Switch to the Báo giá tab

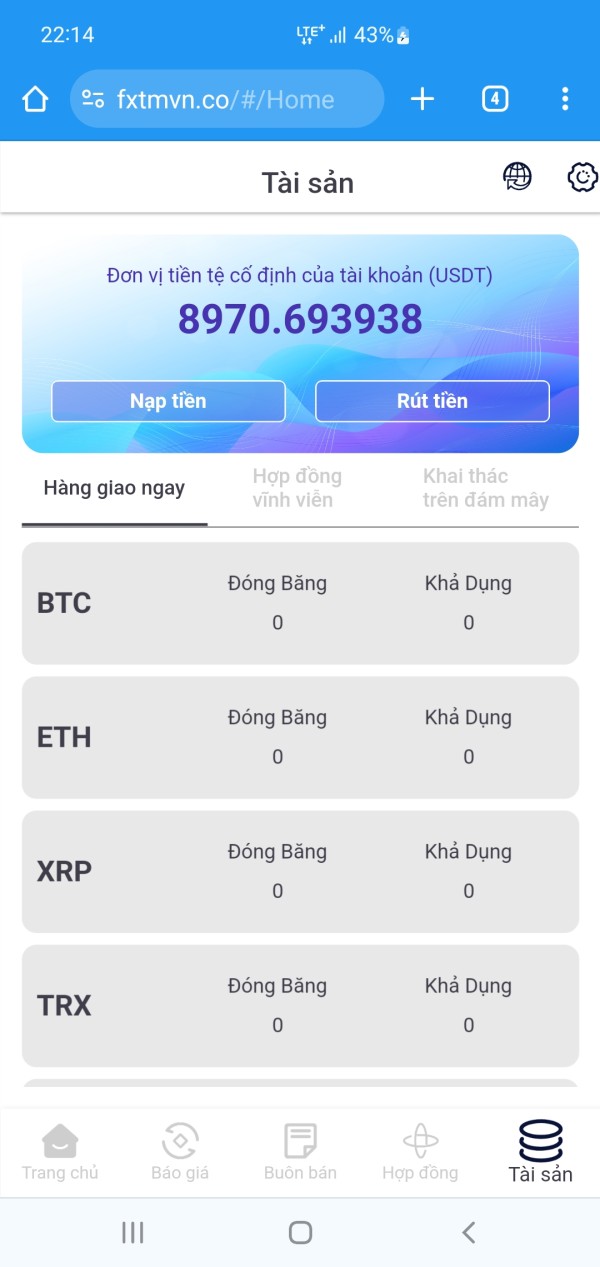(x=180, y=1152)
